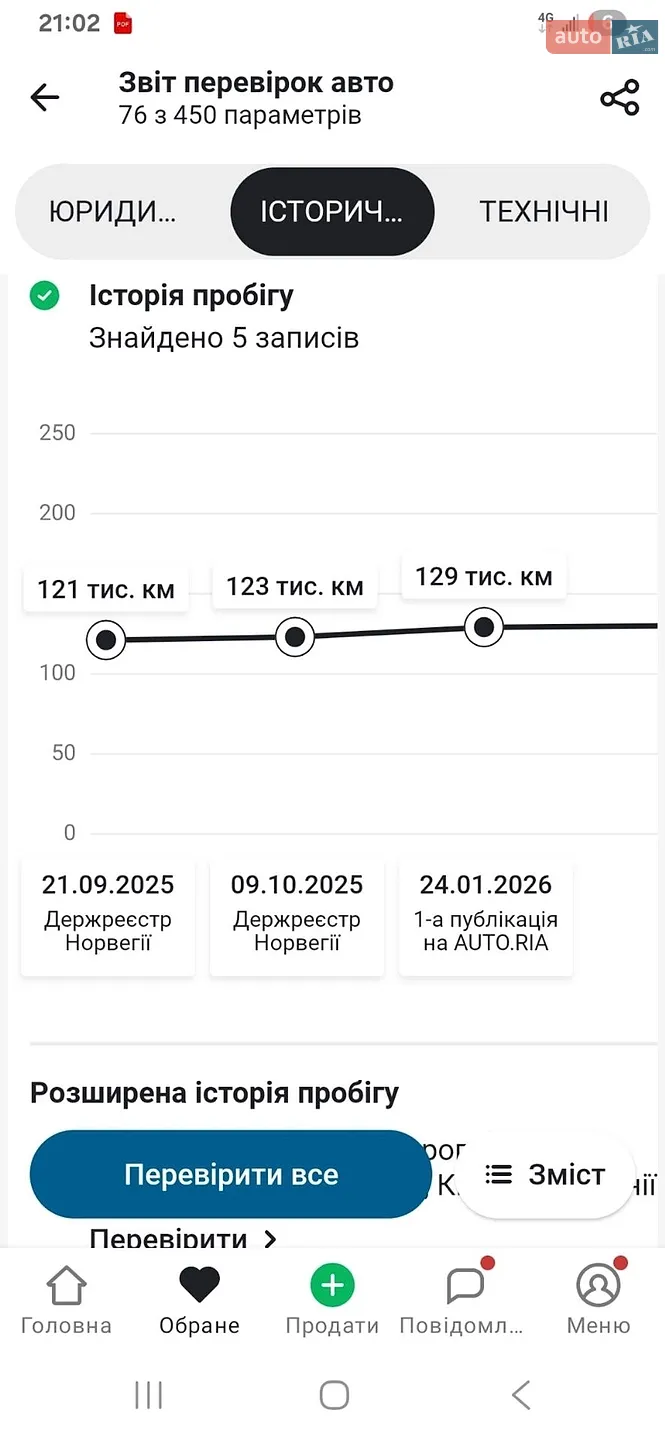Open the Меню tab
This screenshot has height=1440, width=665.
pos(598,1301)
